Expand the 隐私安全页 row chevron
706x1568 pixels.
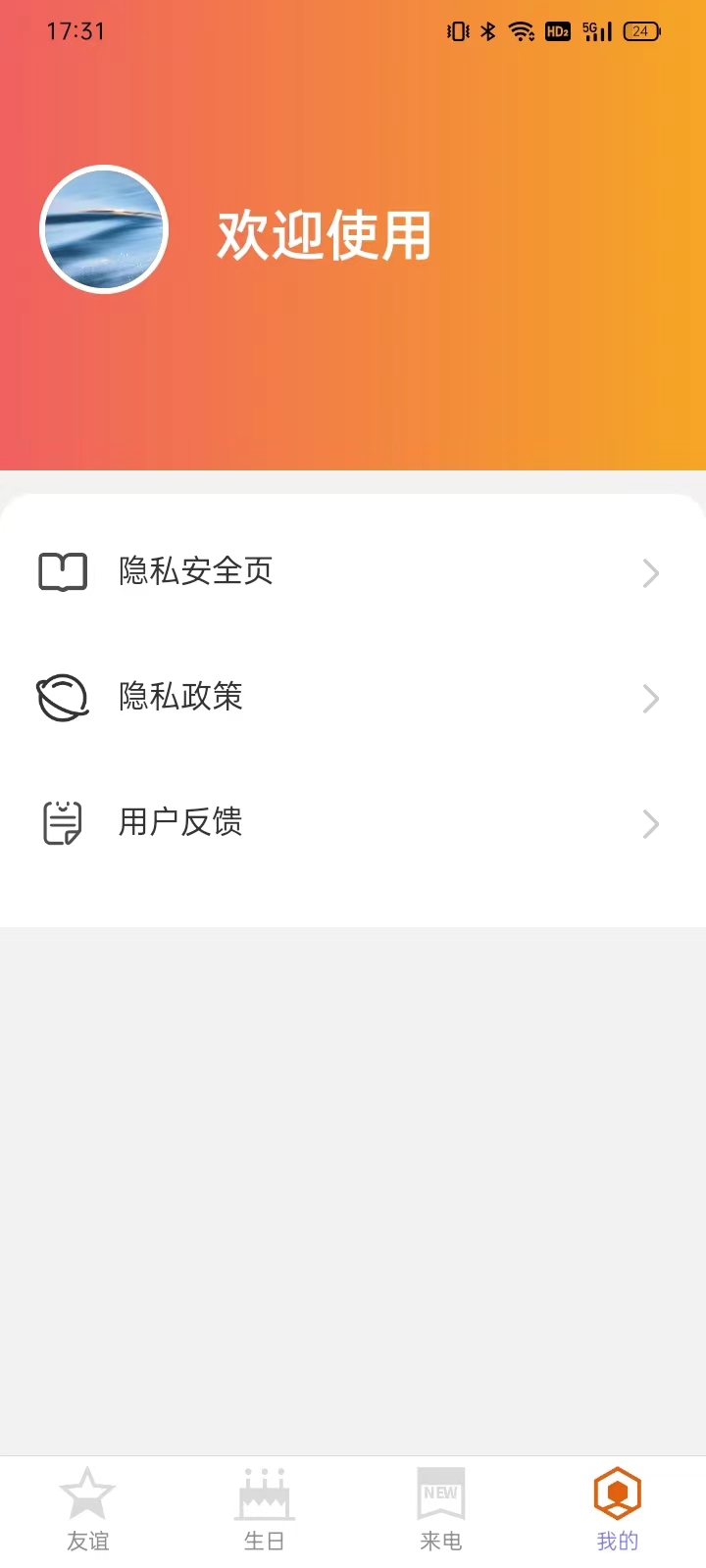pyautogui.click(x=650, y=572)
